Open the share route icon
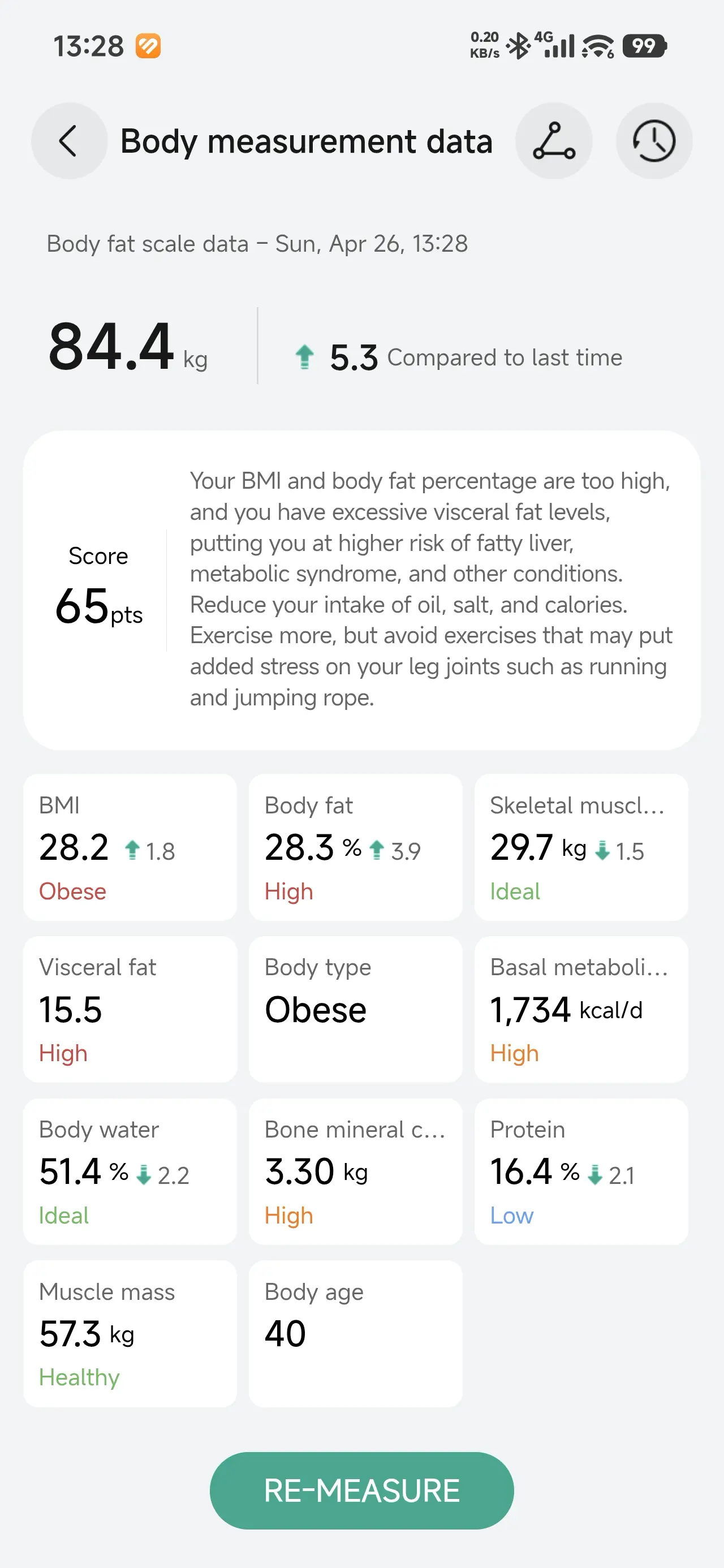Screen dimensions: 724x1568 click(554, 141)
